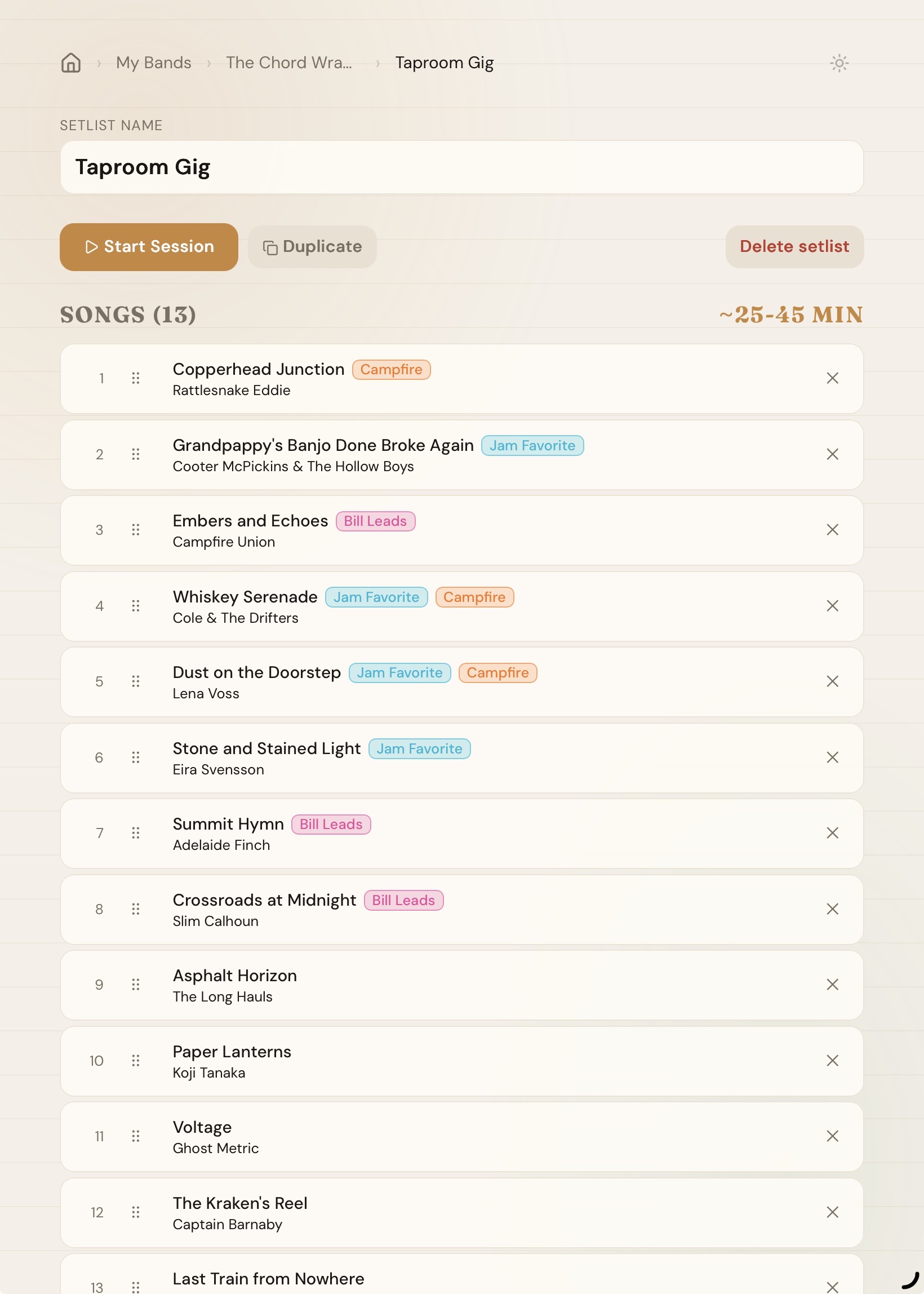
Task: Remove Paper Lanterns from the setlist
Action: pyautogui.click(x=832, y=1061)
